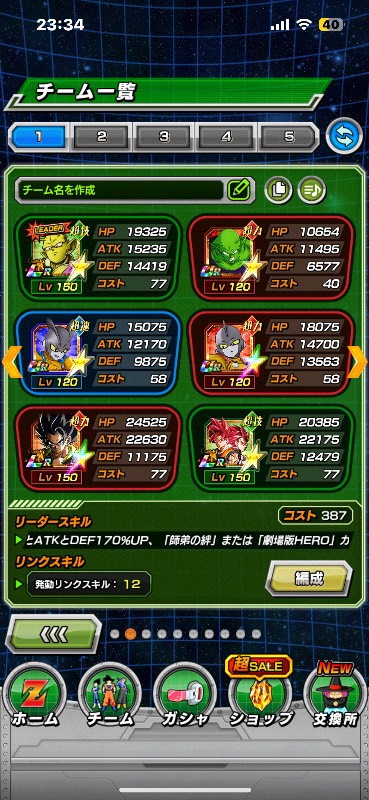Open the blue character card with HP 15075

tap(98, 353)
